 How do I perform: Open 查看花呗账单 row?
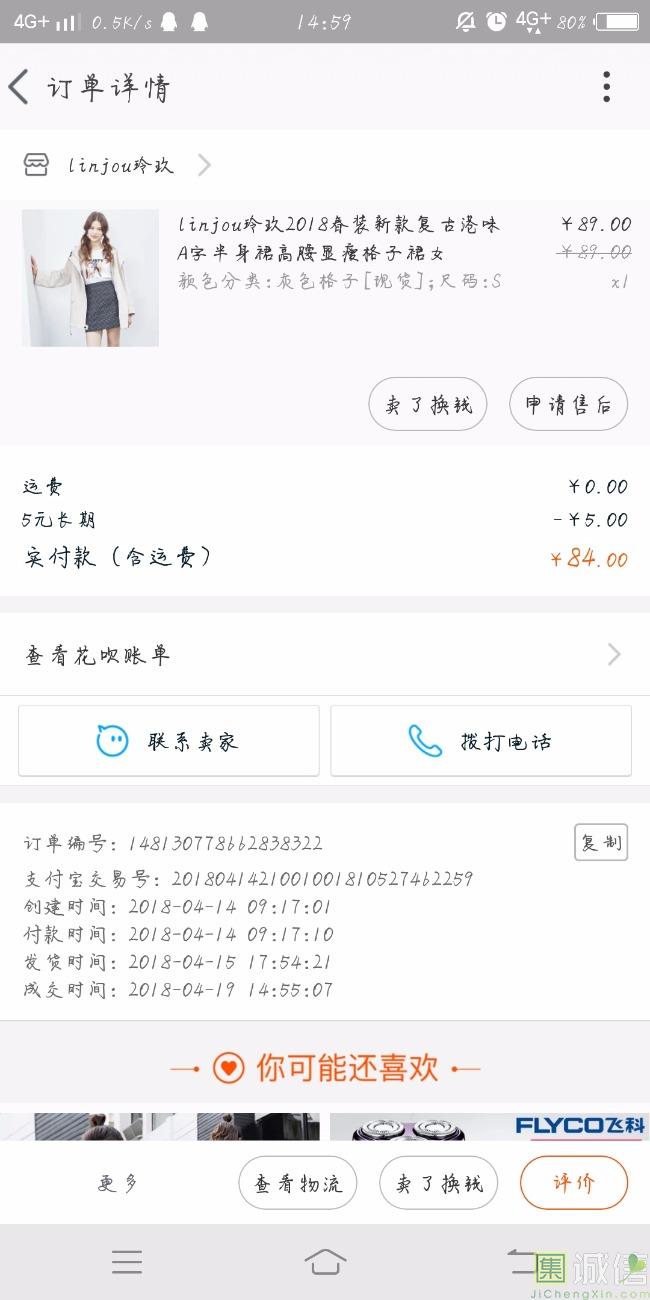point(324,655)
